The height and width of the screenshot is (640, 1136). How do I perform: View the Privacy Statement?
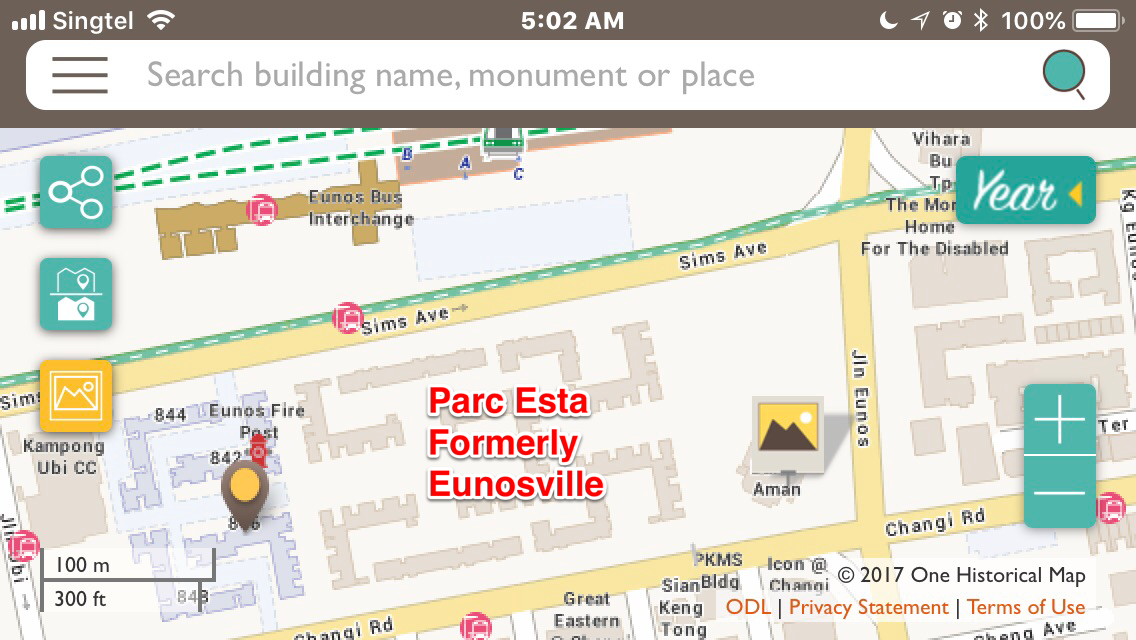(868, 607)
